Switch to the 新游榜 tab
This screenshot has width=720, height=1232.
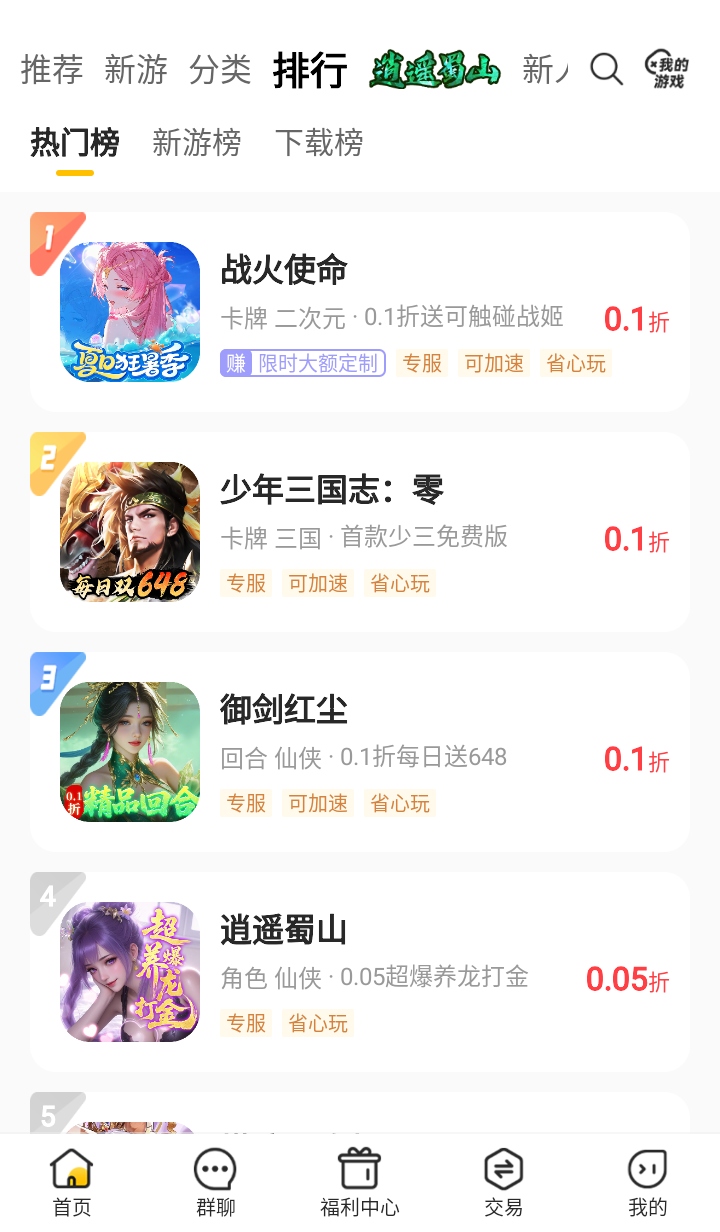coord(196,144)
